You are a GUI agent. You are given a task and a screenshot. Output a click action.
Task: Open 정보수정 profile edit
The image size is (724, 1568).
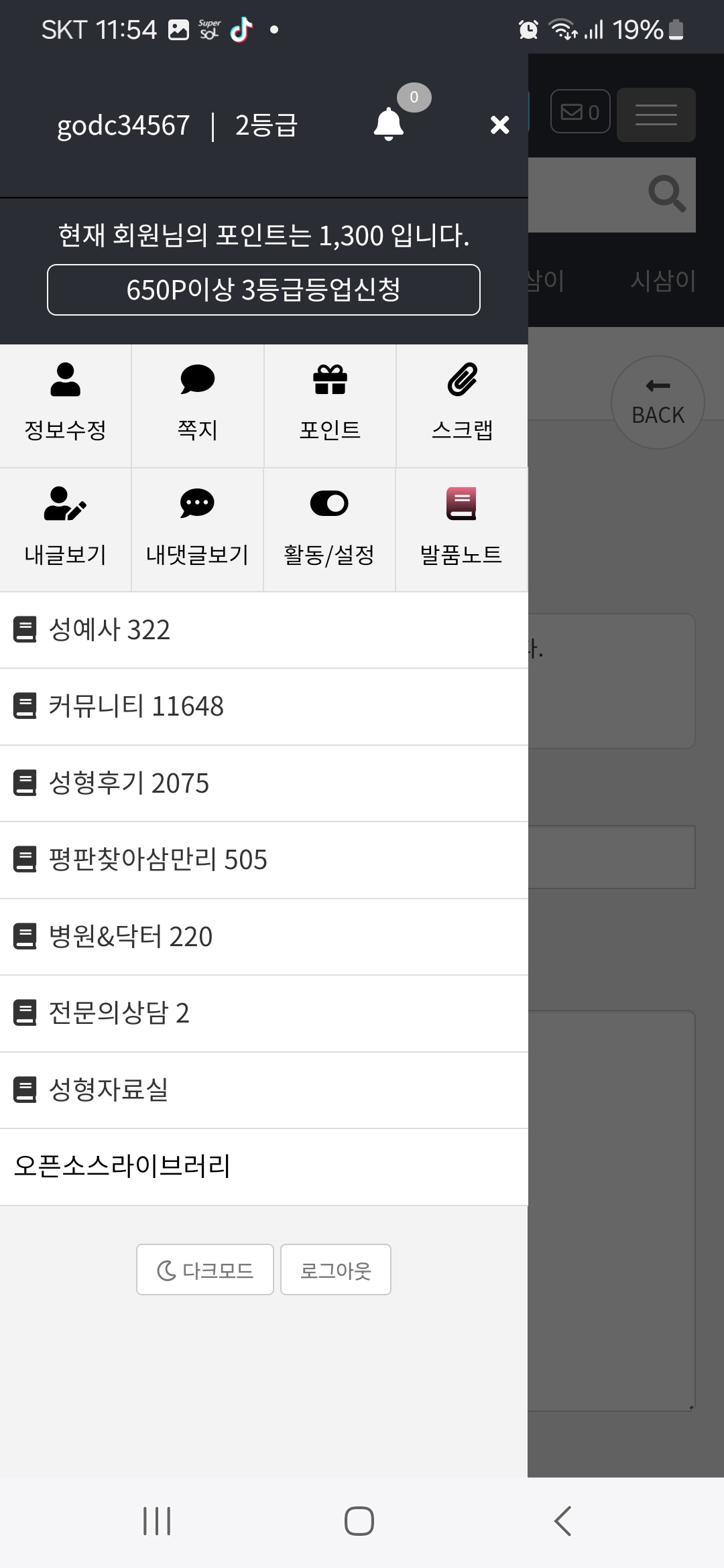65,405
